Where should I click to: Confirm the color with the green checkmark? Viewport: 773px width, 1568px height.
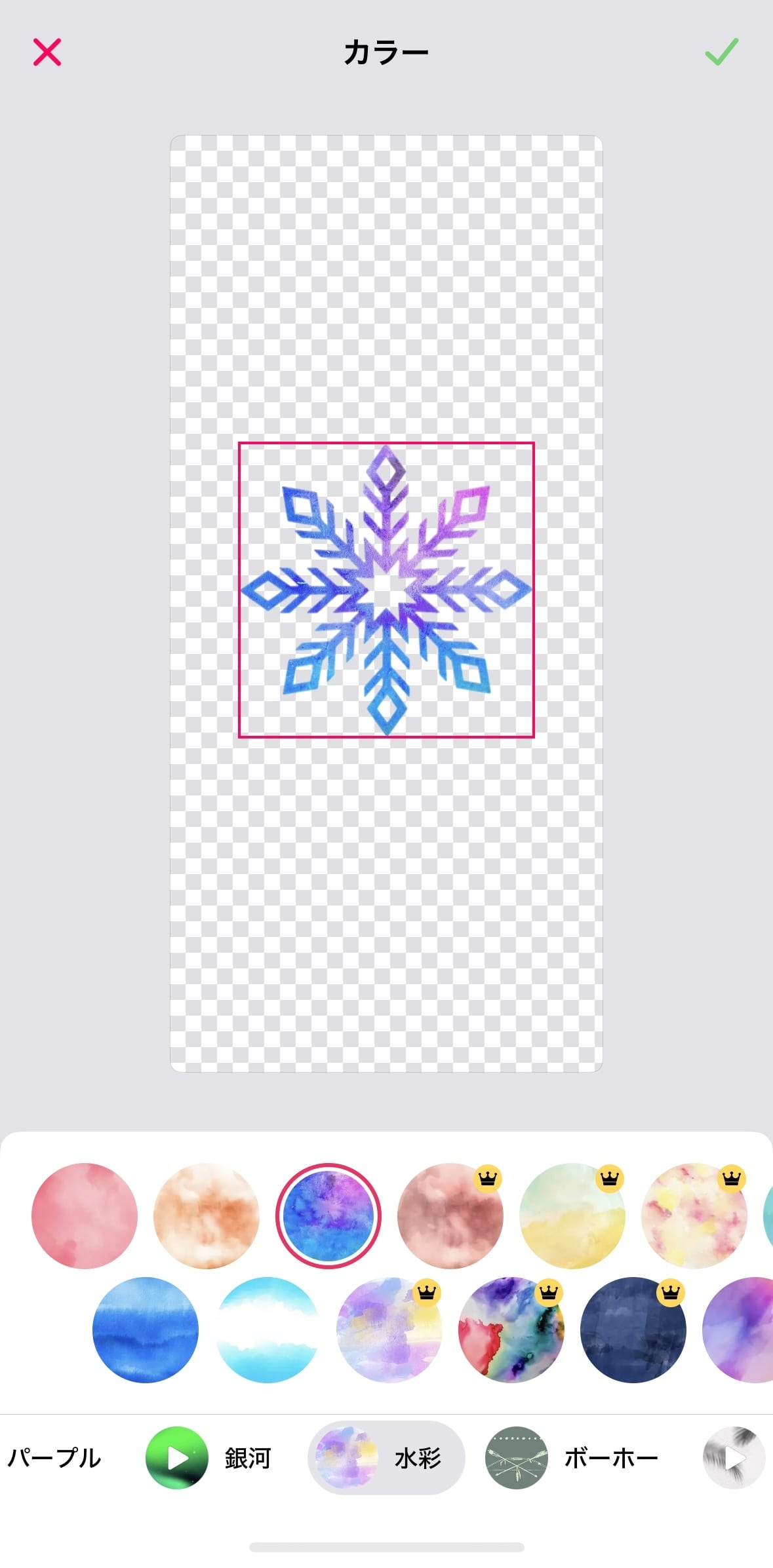721,52
